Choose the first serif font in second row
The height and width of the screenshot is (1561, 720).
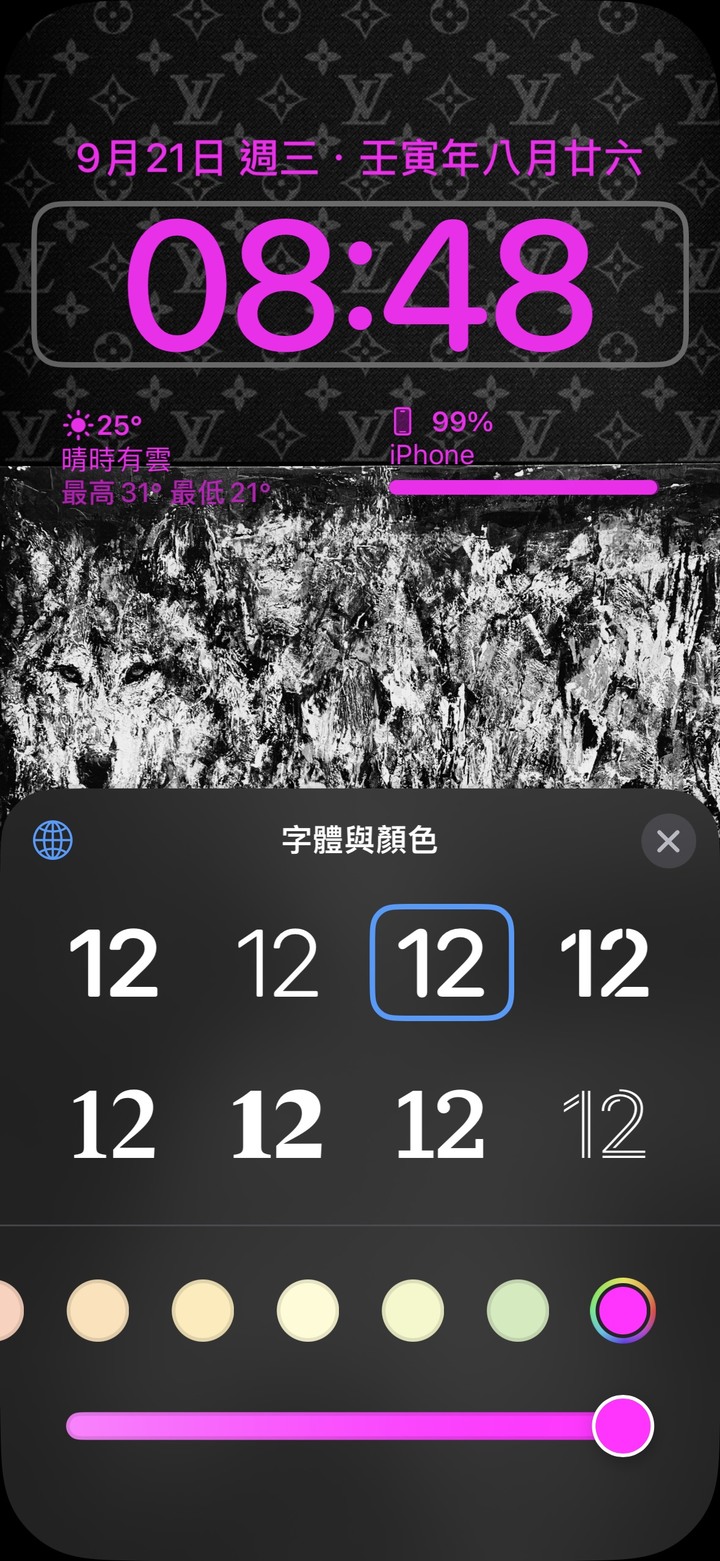coord(114,1125)
